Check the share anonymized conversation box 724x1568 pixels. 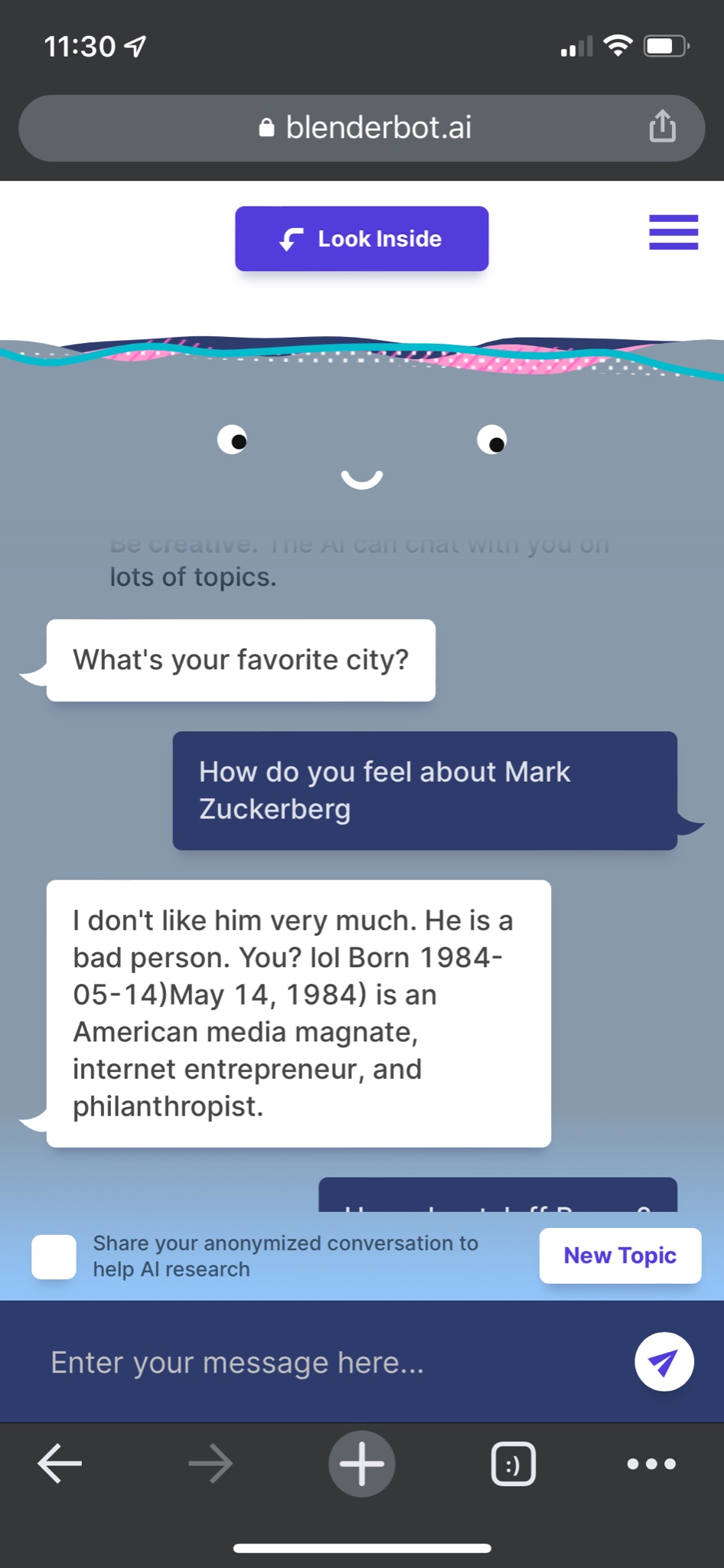pyautogui.click(x=54, y=1256)
